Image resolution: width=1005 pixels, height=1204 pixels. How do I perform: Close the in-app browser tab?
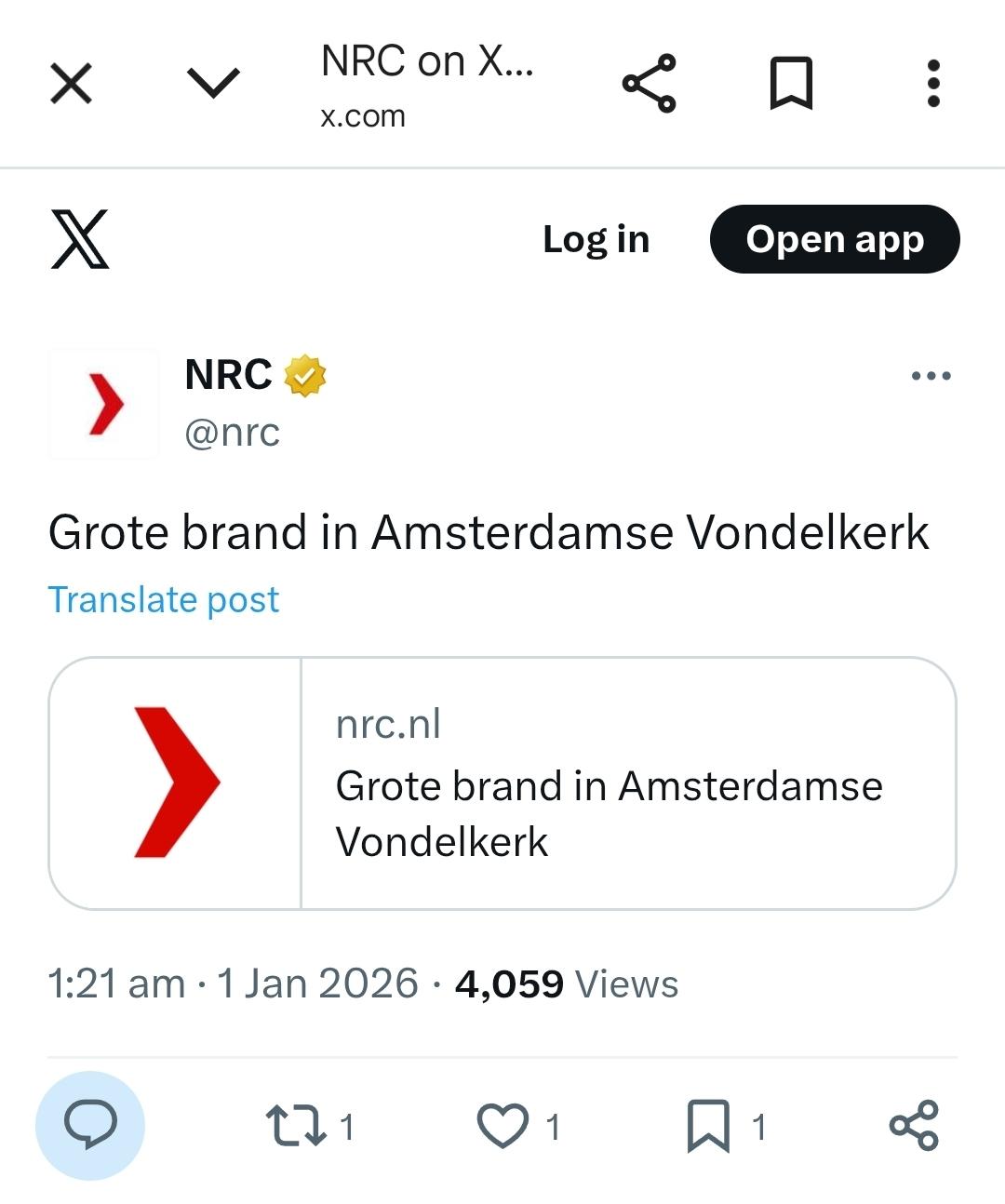71,84
